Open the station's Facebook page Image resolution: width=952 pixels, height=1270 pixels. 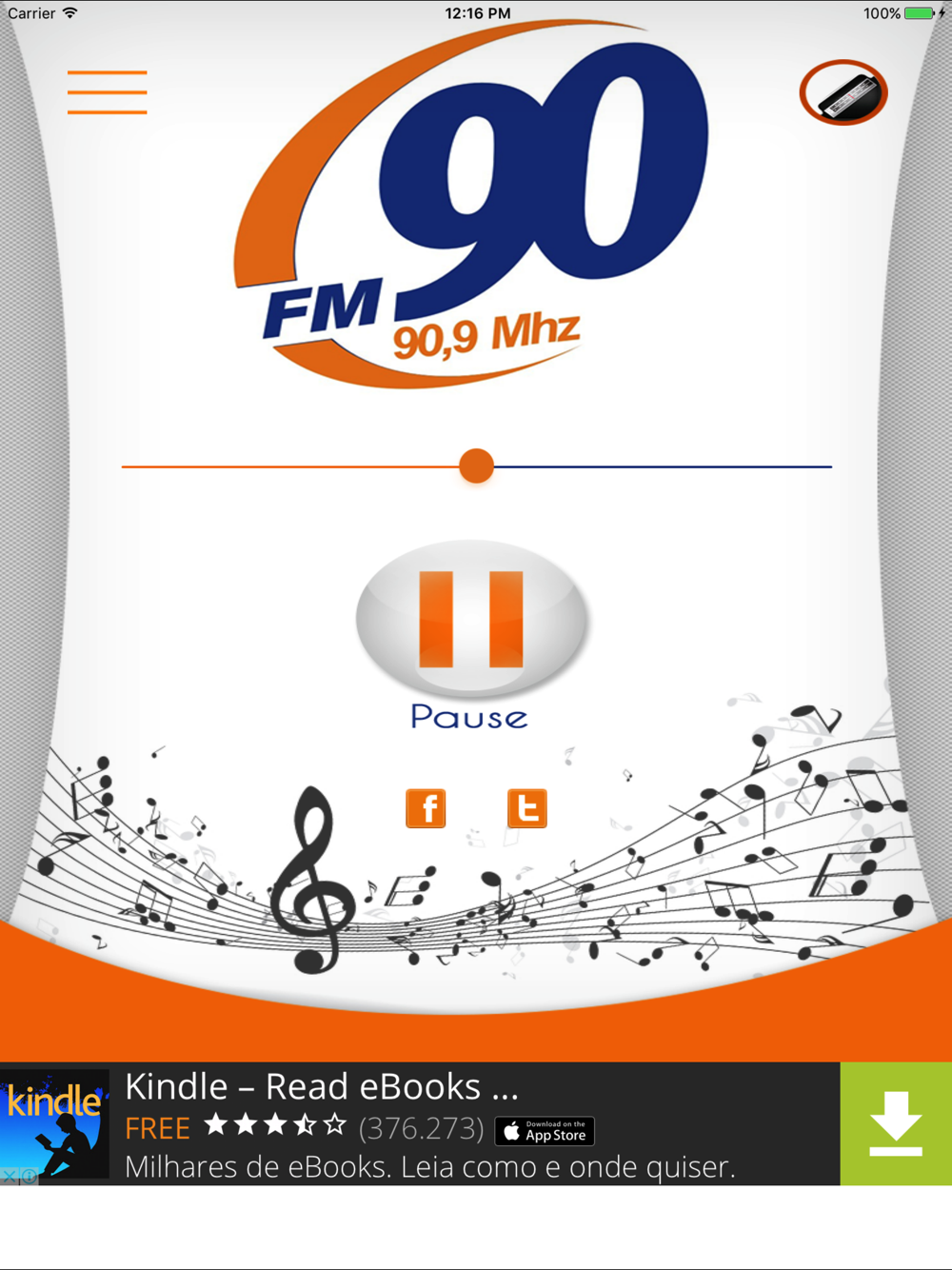point(426,808)
